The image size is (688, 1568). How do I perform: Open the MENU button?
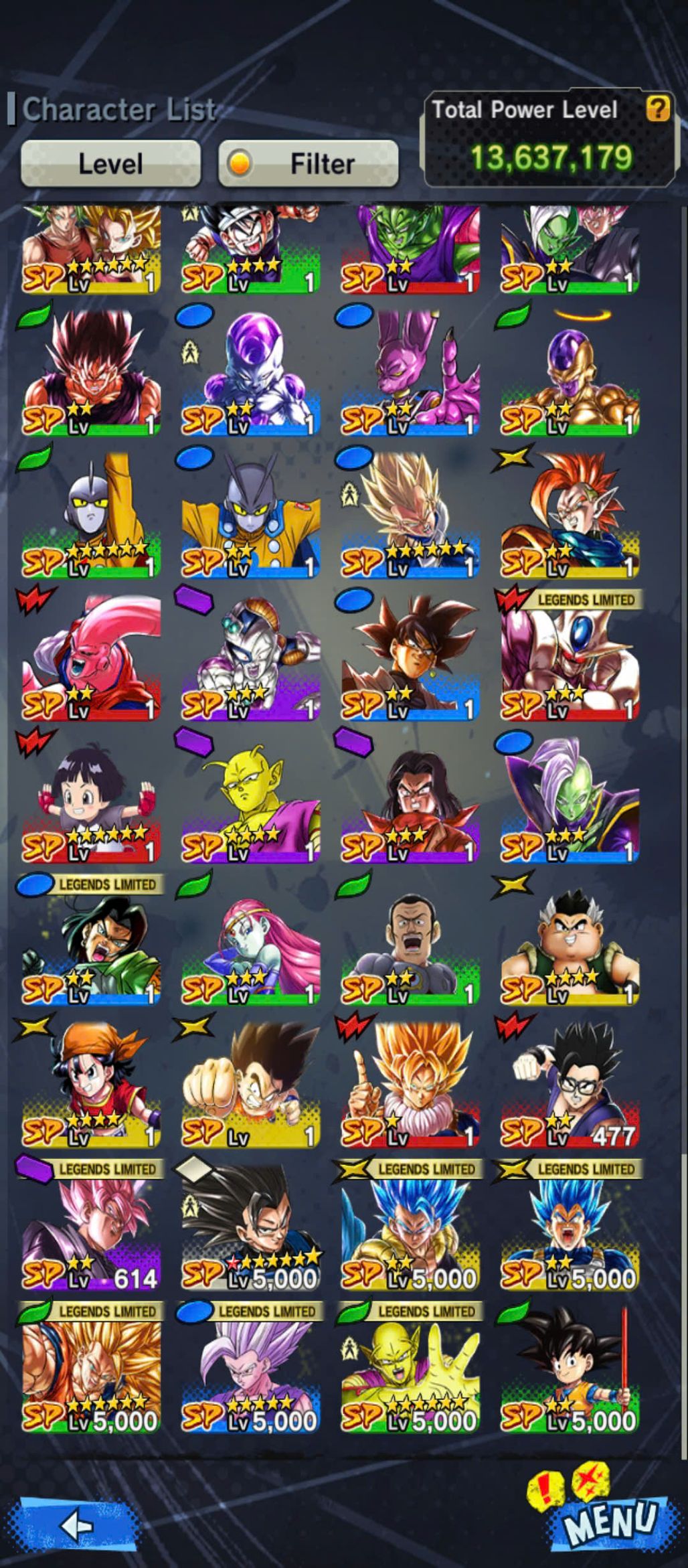tap(609, 1518)
